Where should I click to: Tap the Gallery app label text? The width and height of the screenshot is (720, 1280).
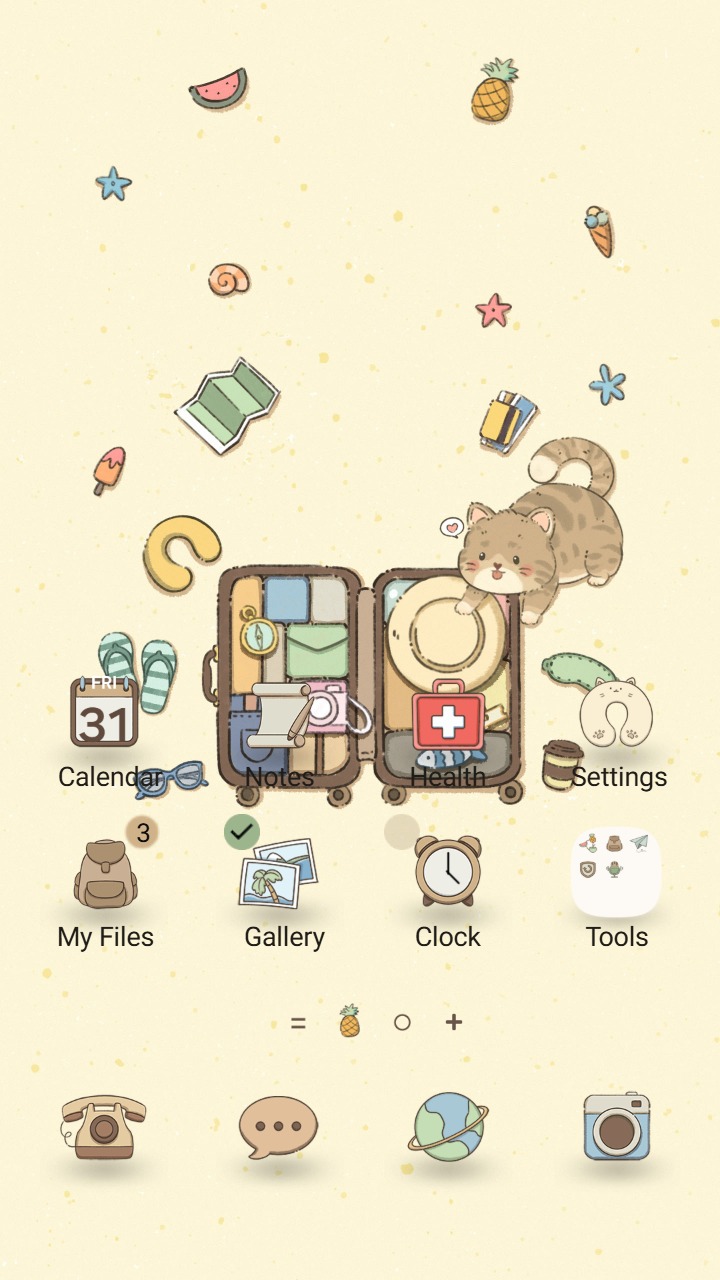[285, 937]
